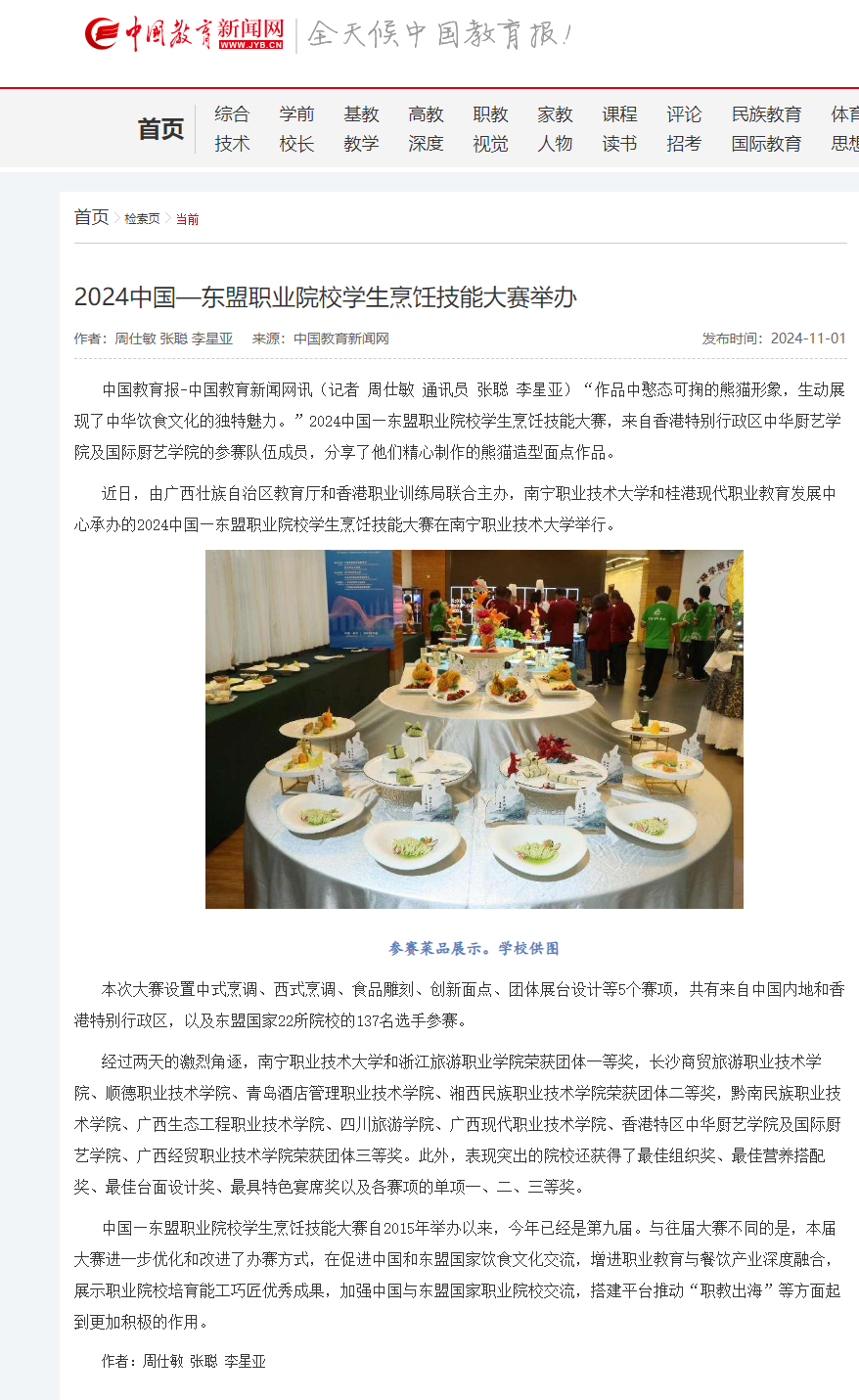Open the 读书 section

[619, 144]
